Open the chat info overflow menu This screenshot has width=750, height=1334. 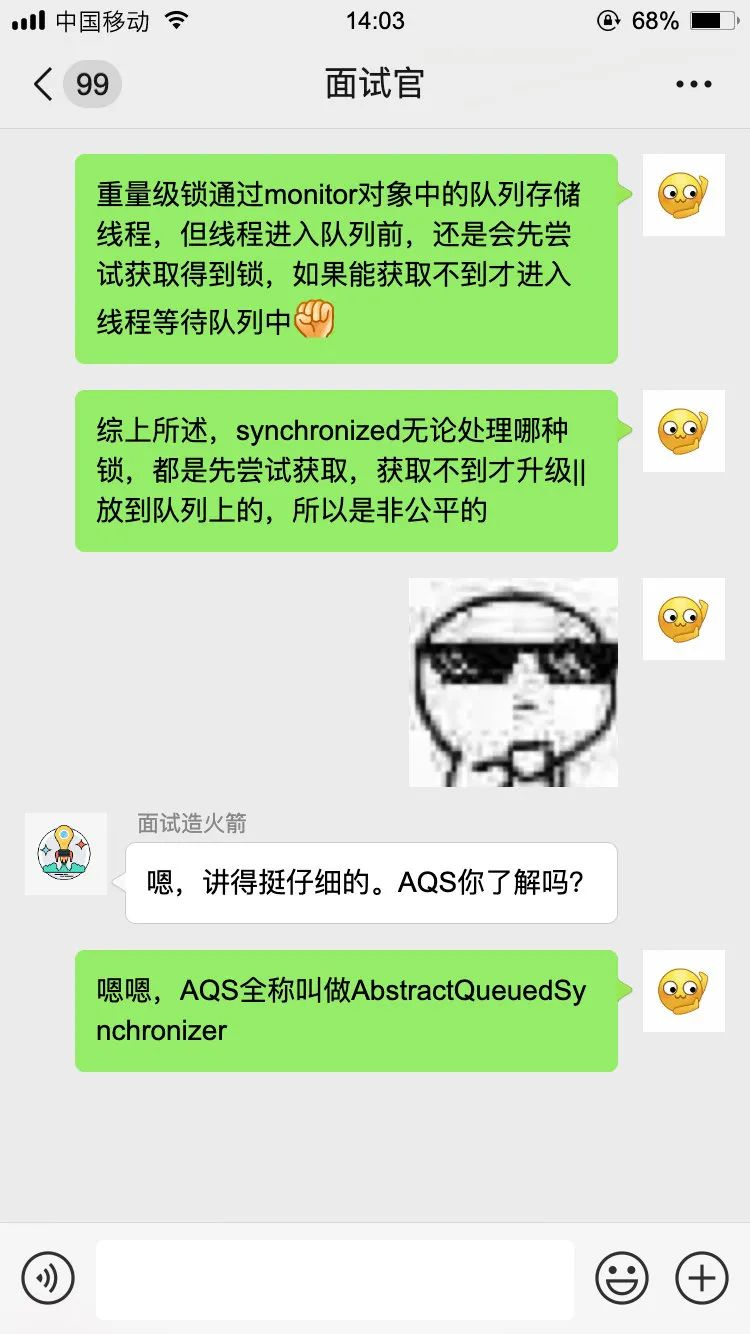(693, 84)
